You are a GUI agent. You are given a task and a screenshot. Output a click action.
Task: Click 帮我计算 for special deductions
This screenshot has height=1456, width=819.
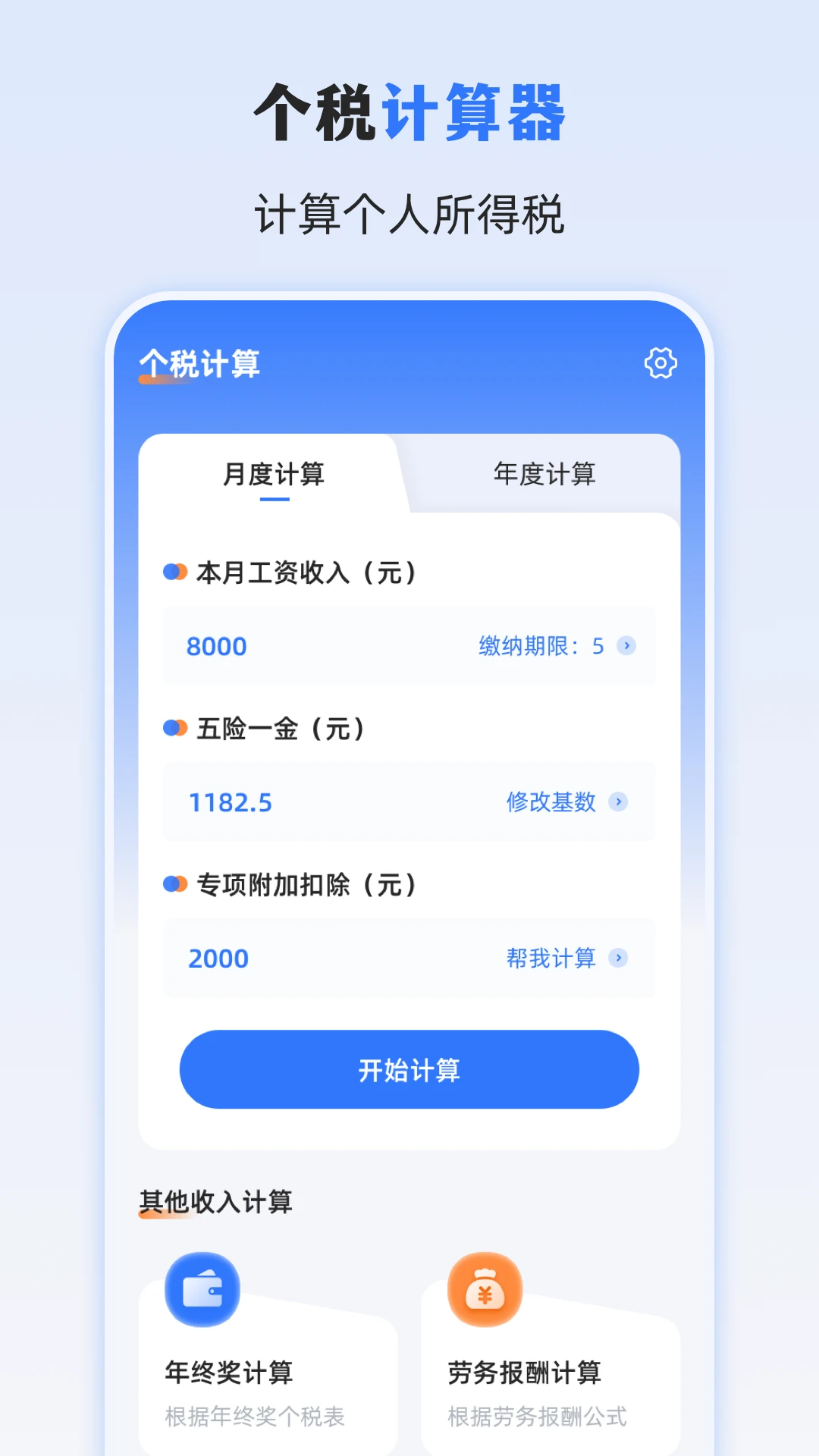tap(549, 958)
